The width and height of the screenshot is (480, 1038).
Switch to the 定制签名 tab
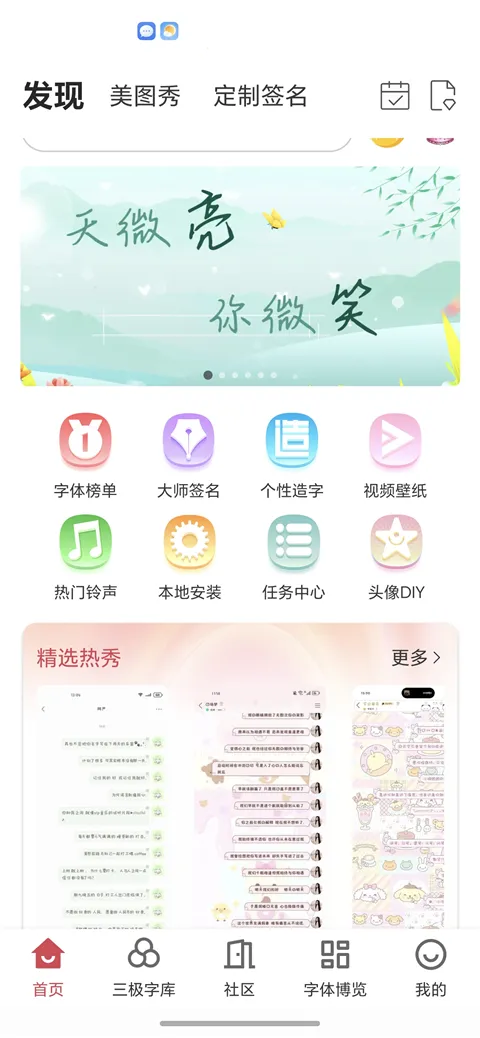(x=260, y=97)
